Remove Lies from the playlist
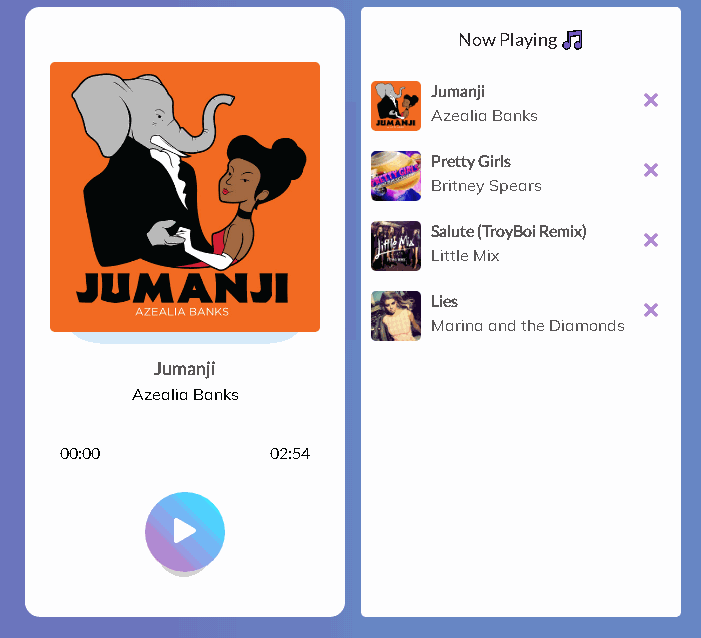The width and height of the screenshot is (701, 638). [x=651, y=310]
